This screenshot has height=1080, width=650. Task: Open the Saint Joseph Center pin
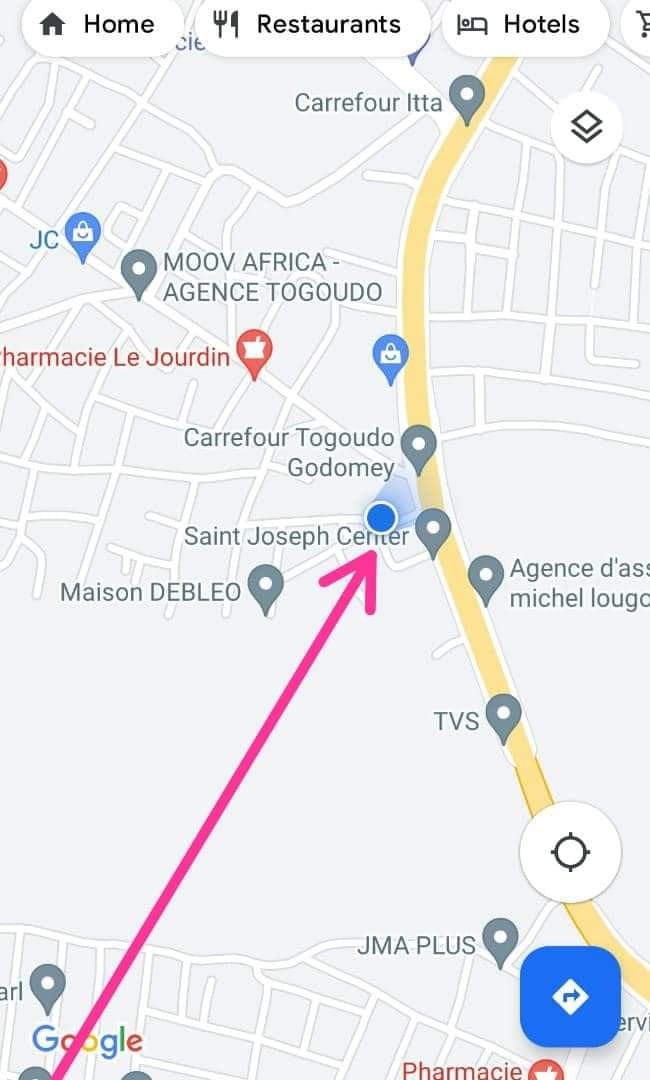433,530
